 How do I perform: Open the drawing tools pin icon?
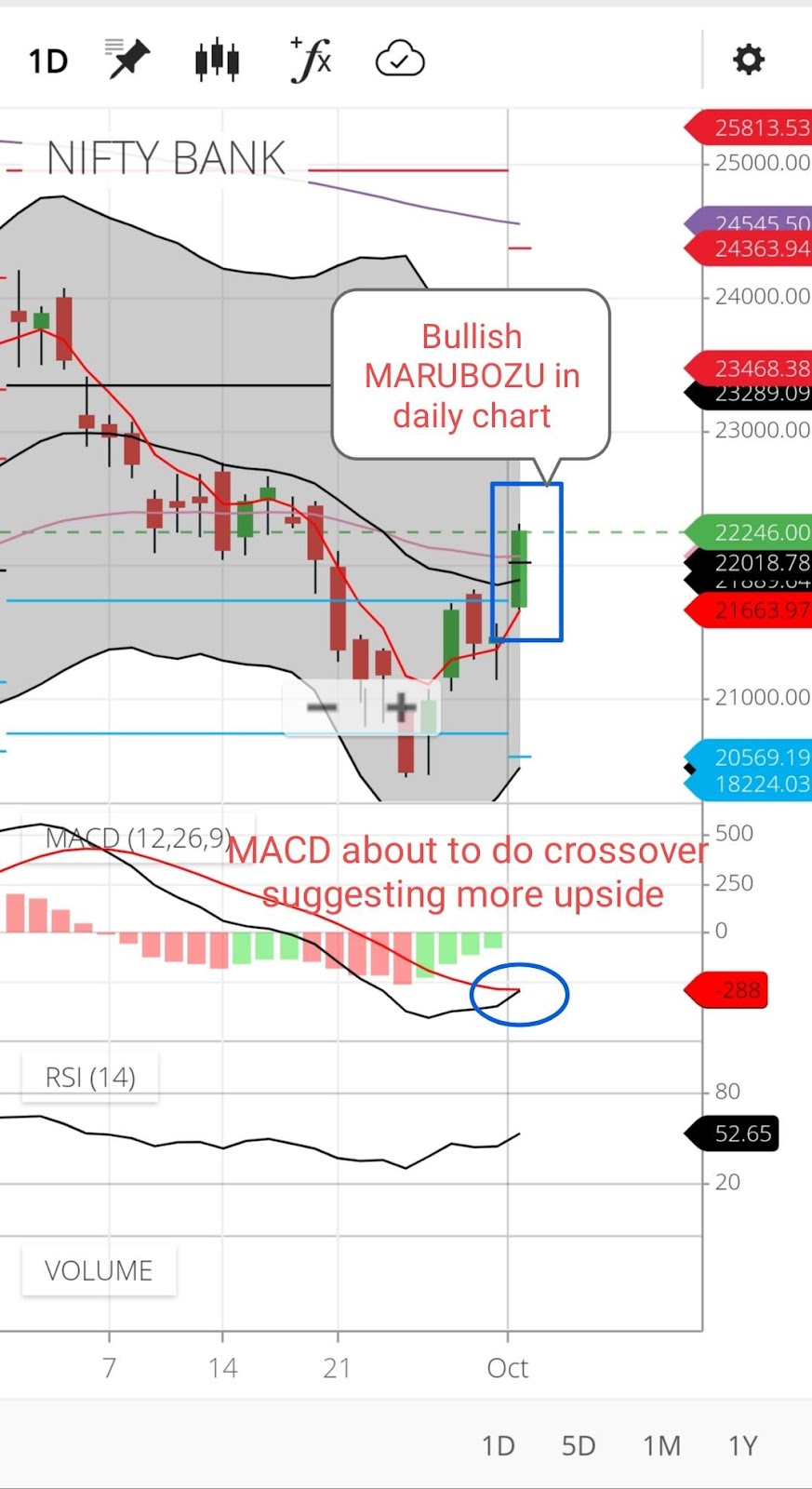click(126, 60)
